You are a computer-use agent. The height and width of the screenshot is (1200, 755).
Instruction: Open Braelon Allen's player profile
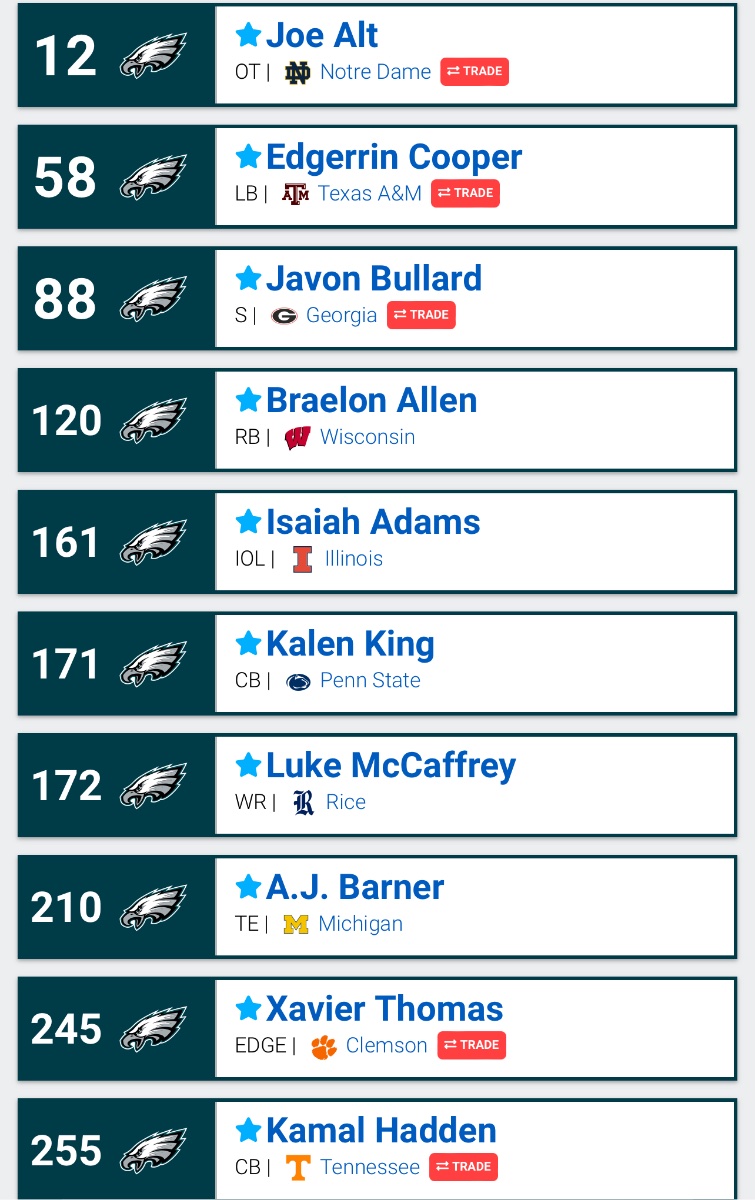tap(371, 401)
